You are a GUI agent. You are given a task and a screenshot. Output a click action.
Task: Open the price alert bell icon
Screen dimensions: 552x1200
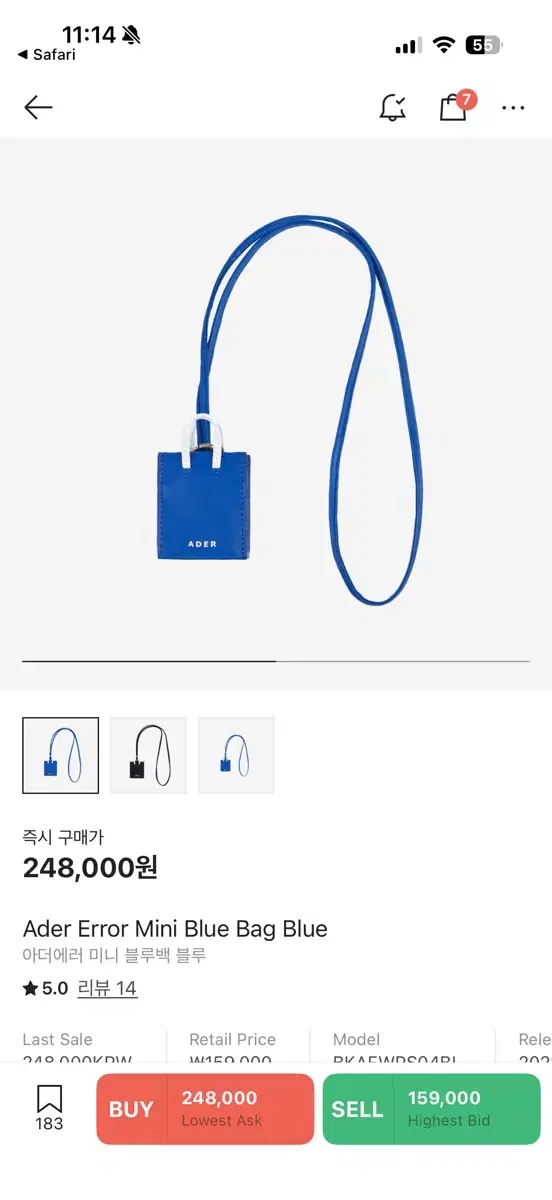(393, 107)
